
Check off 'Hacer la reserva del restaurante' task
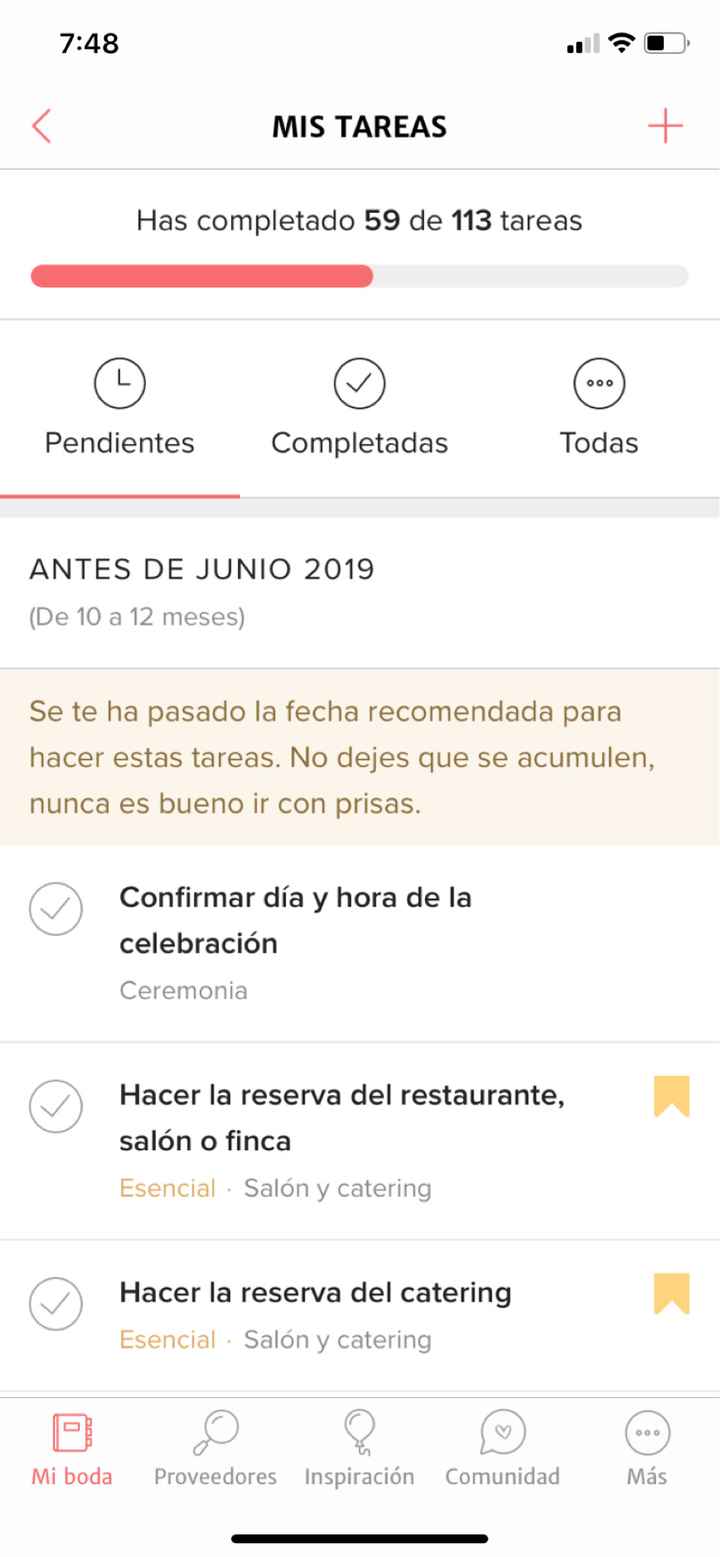[x=56, y=1107]
